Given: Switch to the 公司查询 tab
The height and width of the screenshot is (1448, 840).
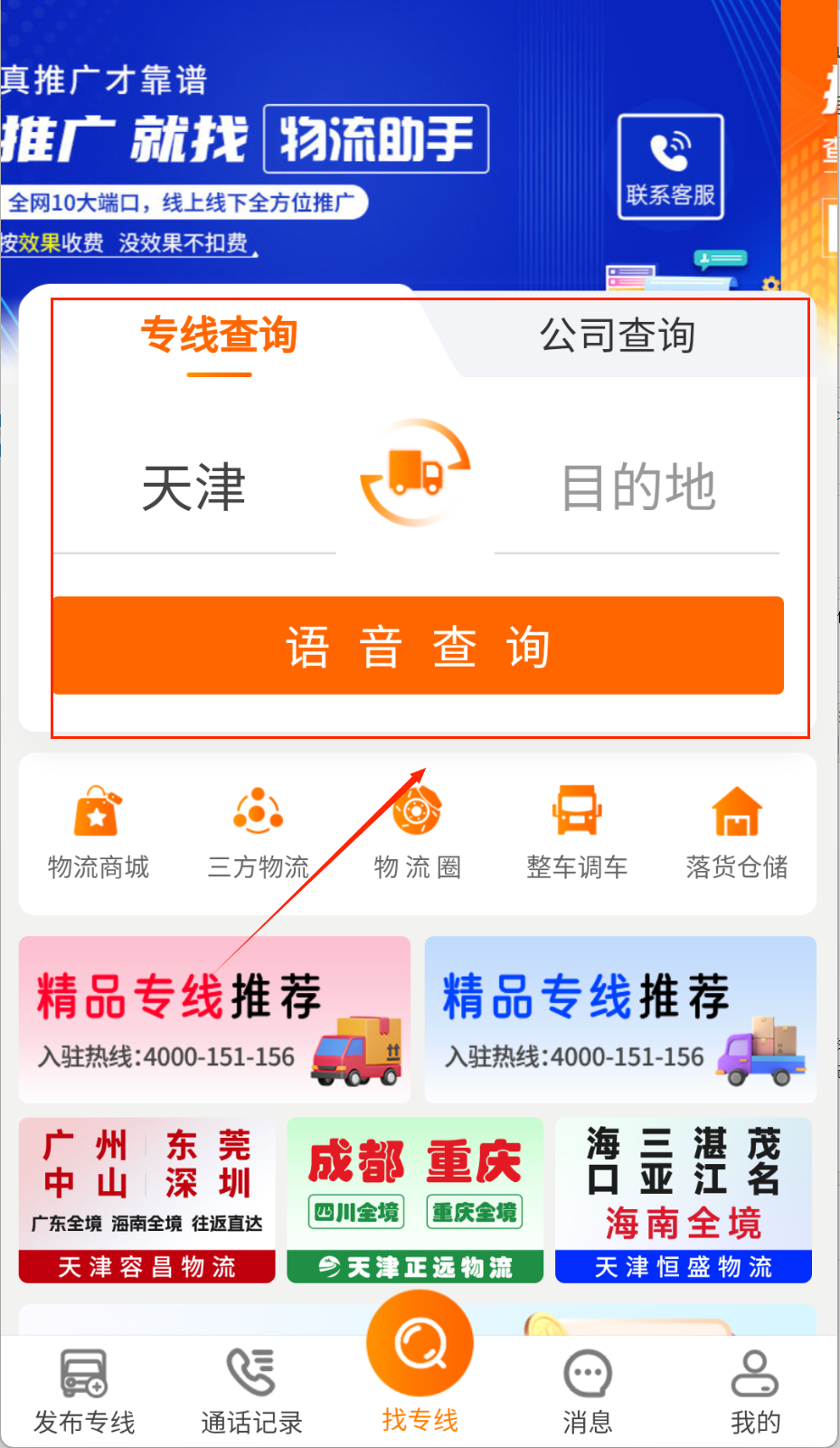Looking at the screenshot, I should [x=618, y=336].
